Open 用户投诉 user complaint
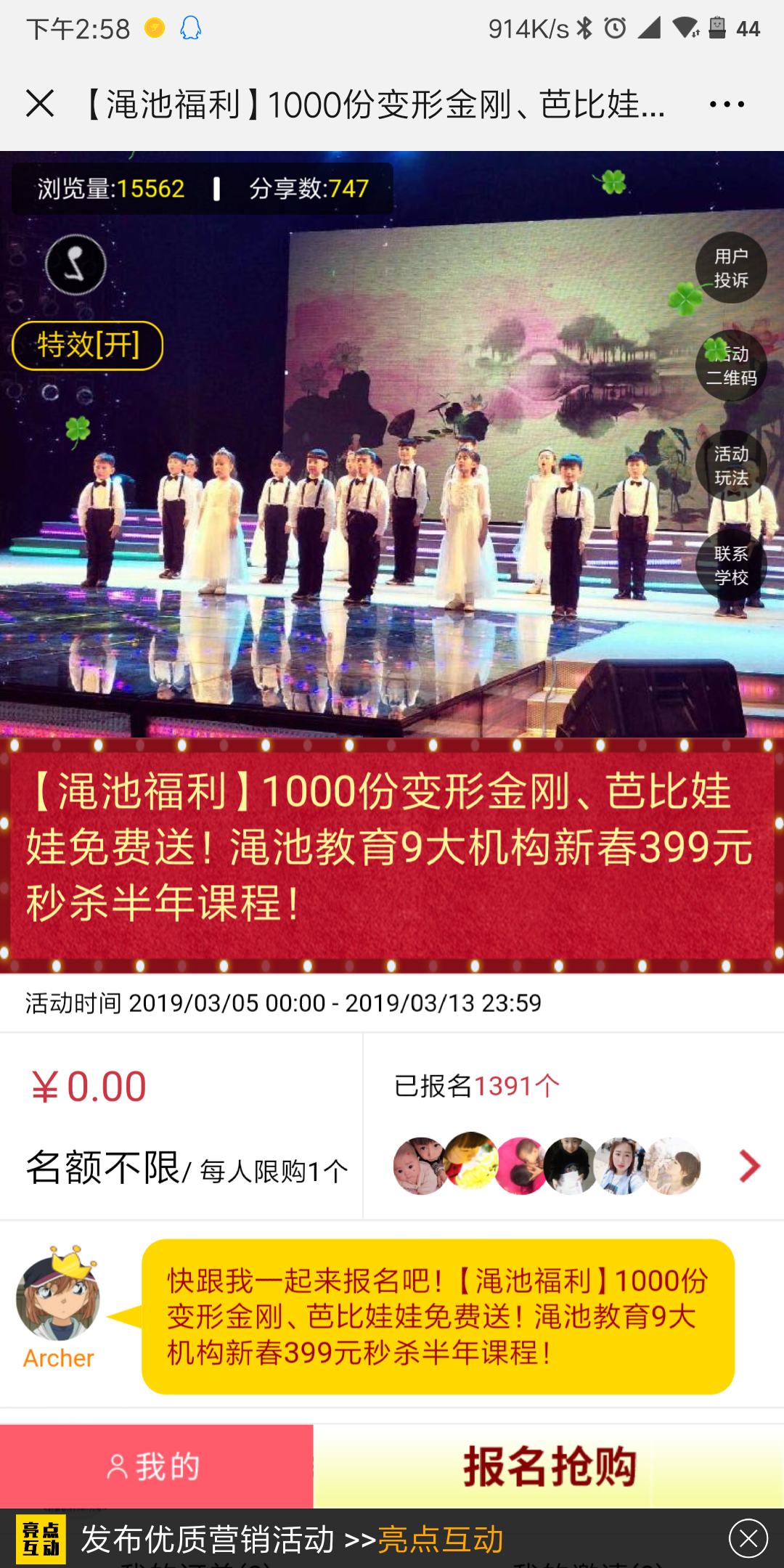 point(731,268)
